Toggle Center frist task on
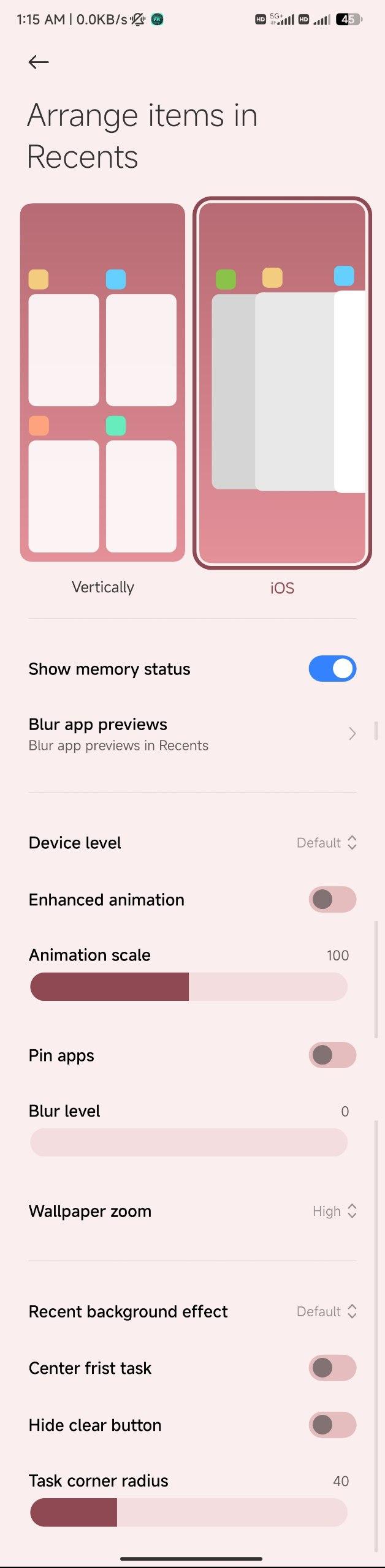The width and height of the screenshot is (385, 1568). 332,1368
